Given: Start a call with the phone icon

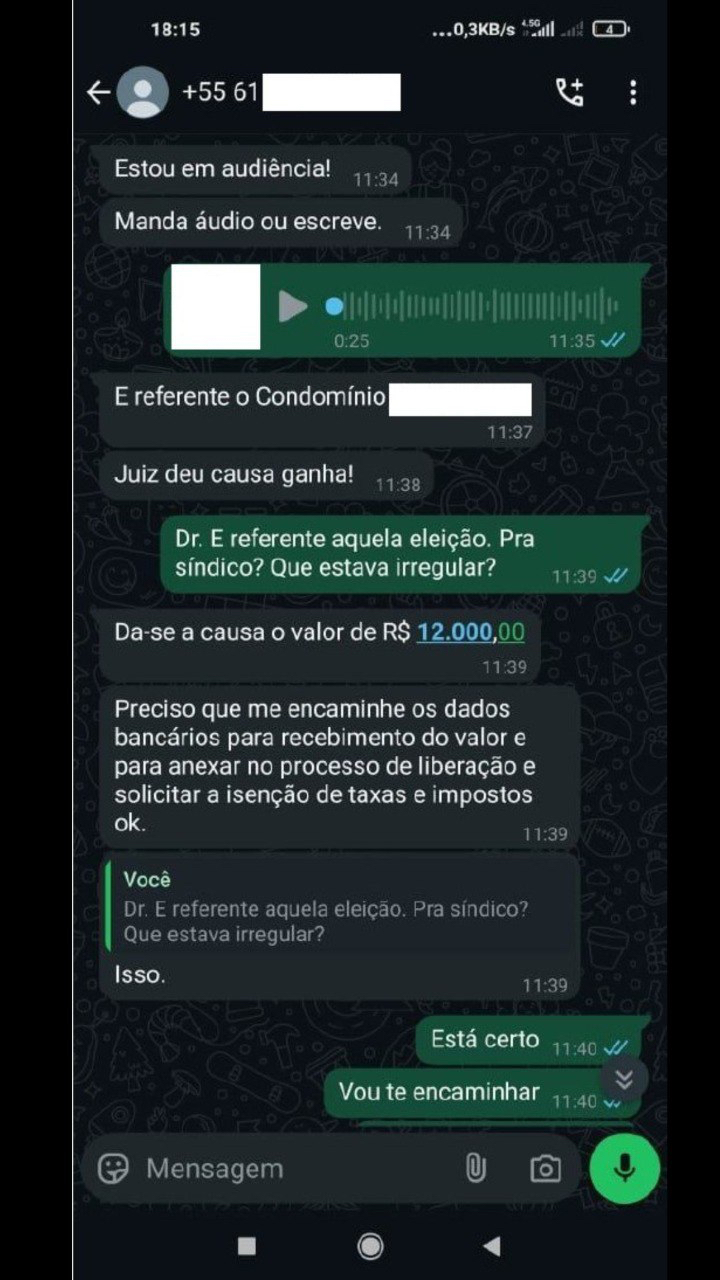Looking at the screenshot, I should 569,93.
